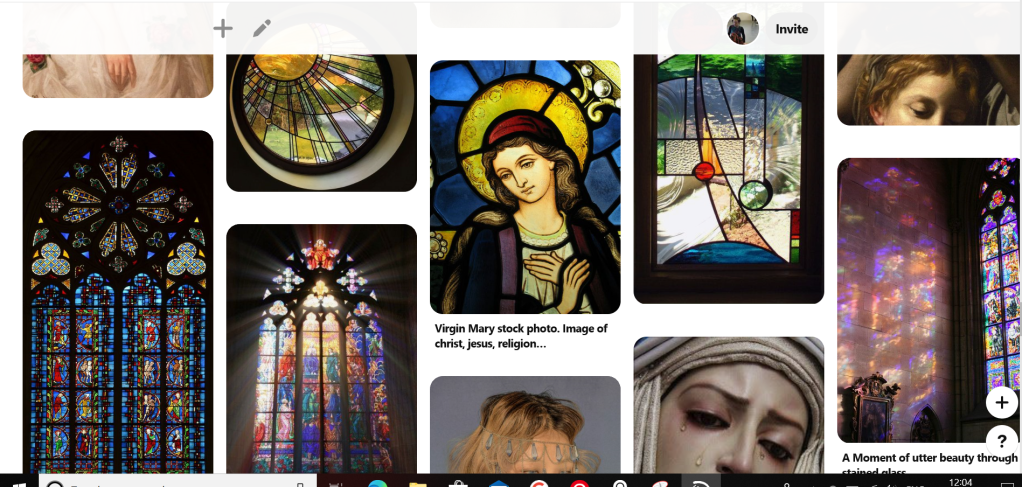Open help with the question mark button
This screenshot has width=1022, height=487.
(1001, 440)
